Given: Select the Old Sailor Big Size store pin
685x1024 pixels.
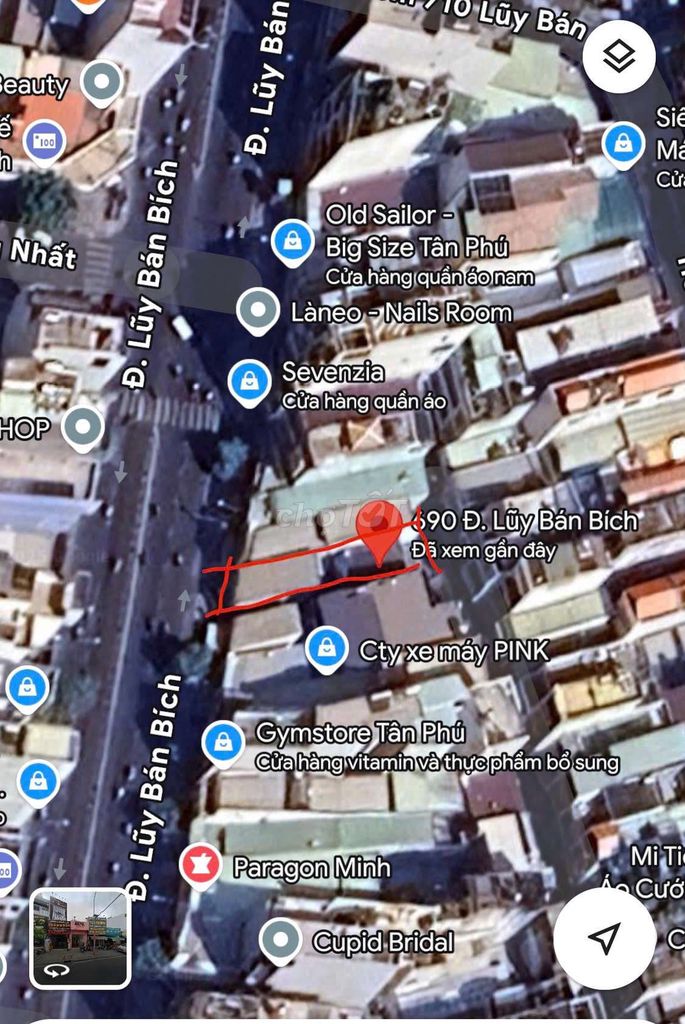Looking at the screenshot, I should point(293,241).
